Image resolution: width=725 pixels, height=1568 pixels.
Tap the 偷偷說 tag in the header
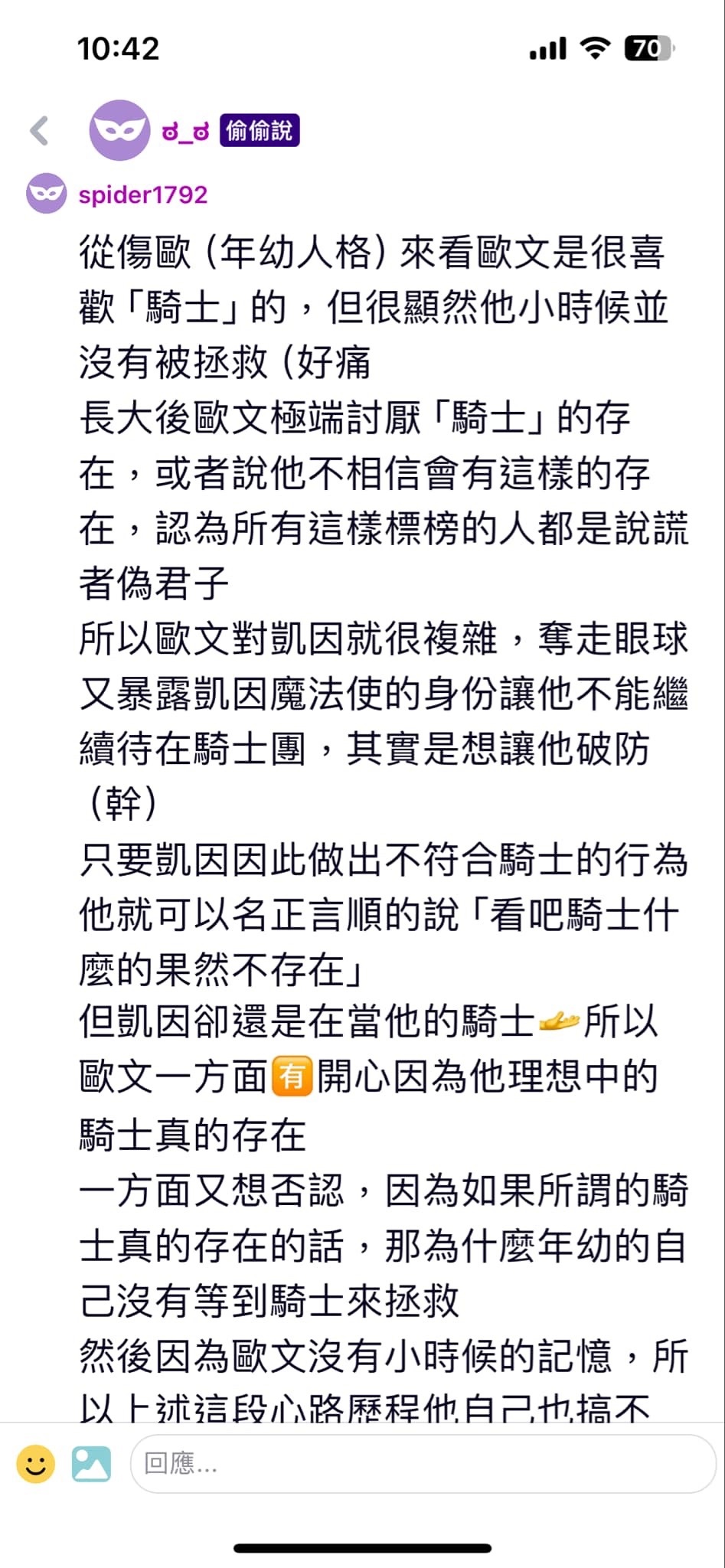coord(259,131)
